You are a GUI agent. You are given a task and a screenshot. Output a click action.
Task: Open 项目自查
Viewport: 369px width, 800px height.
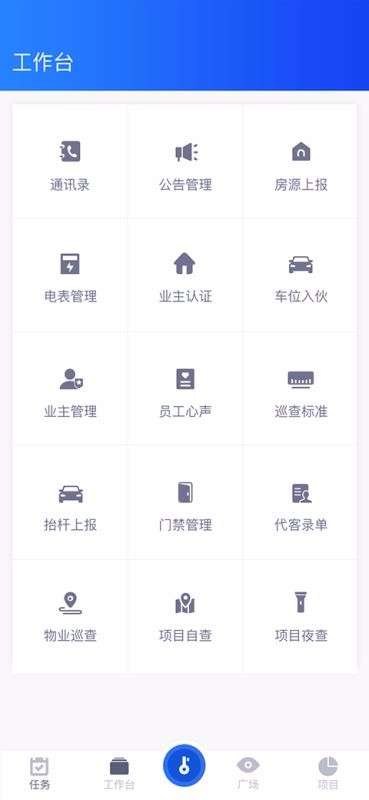pyautogui.click(x=185, y=616)
